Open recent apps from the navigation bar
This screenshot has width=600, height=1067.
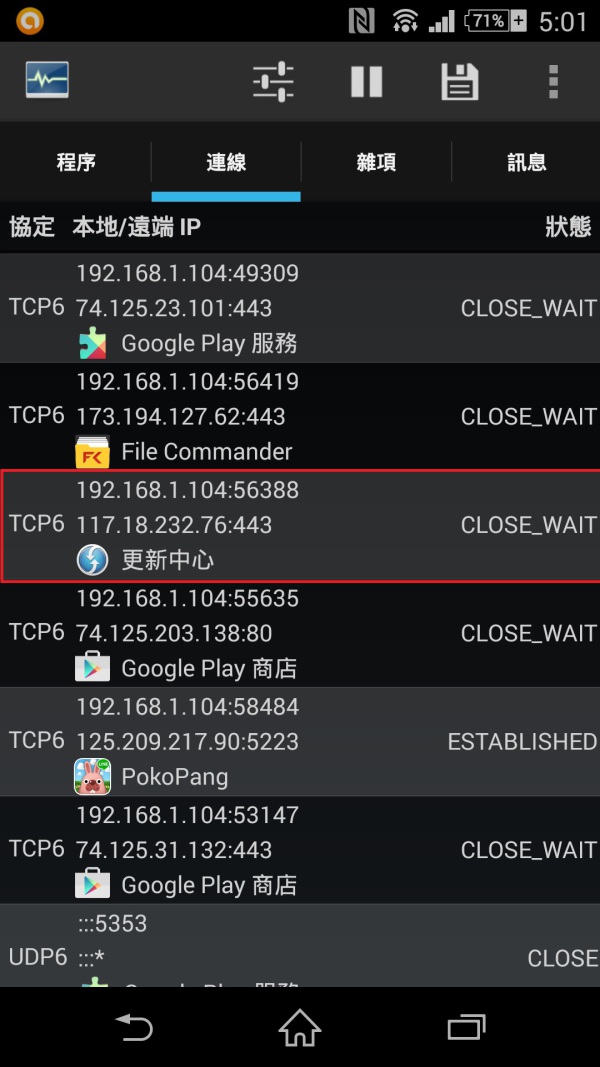(x=466, y=1028)
